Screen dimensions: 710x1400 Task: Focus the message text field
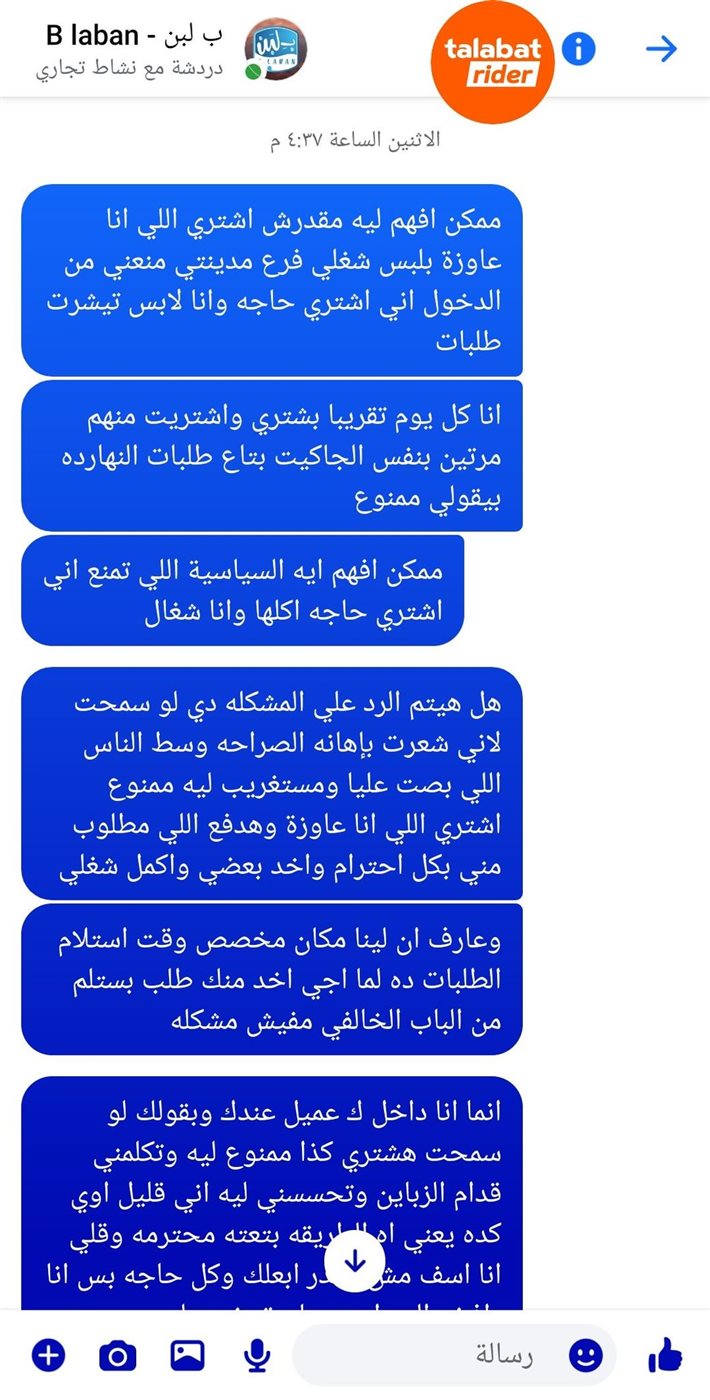click(x=430, y=1356)
